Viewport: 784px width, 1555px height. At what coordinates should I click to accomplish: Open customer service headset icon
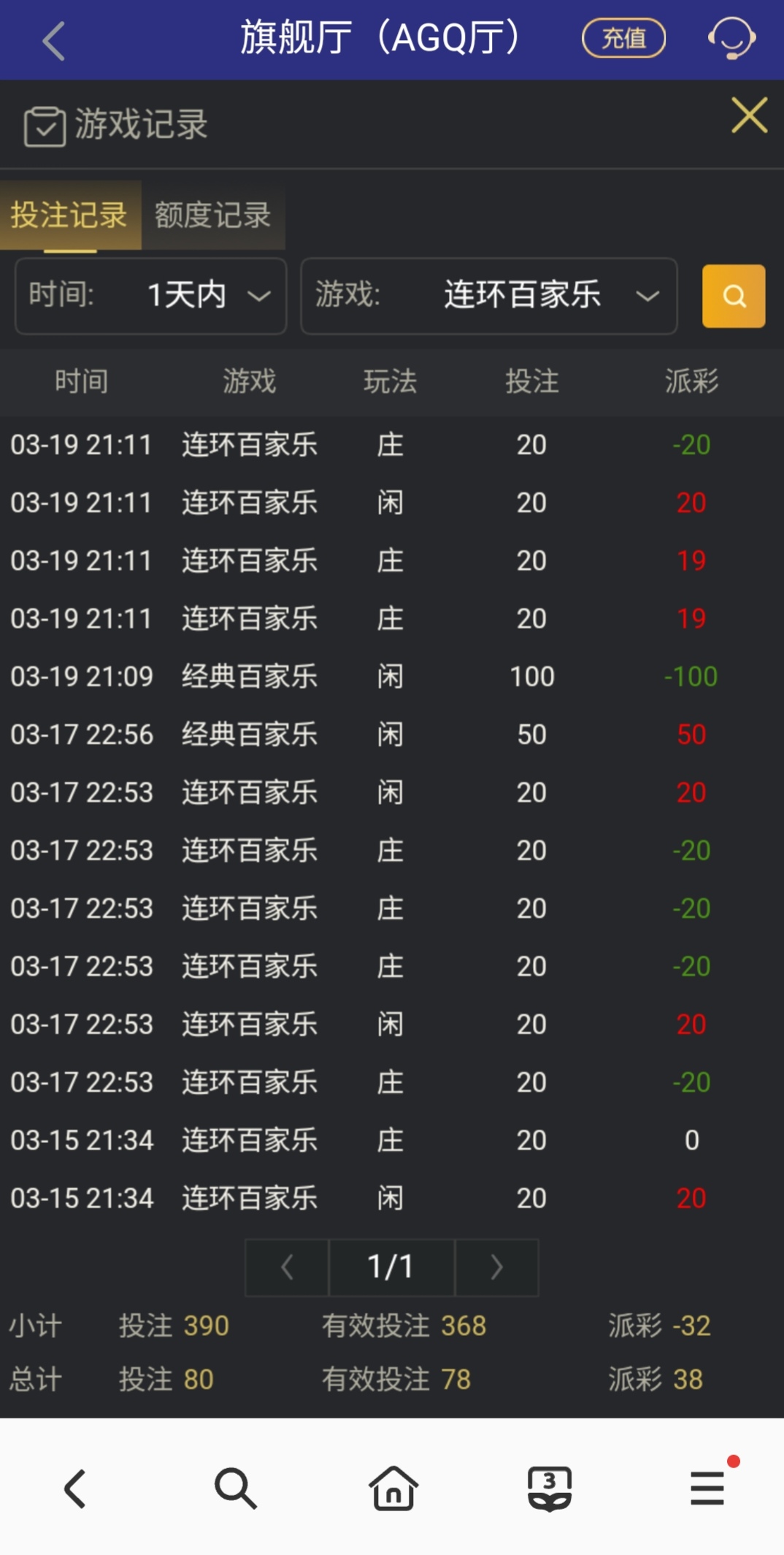click(731, 39)
